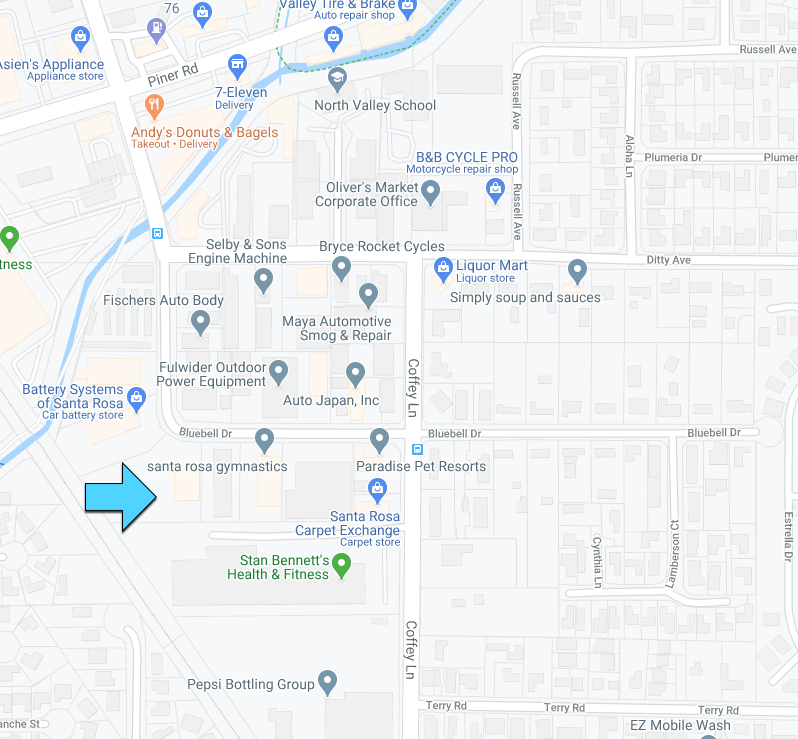Viewport: 798px width, 739px height.
Task: Select the Selby & Sons Engine Machine pin
Action: click(x=263, y=280)
